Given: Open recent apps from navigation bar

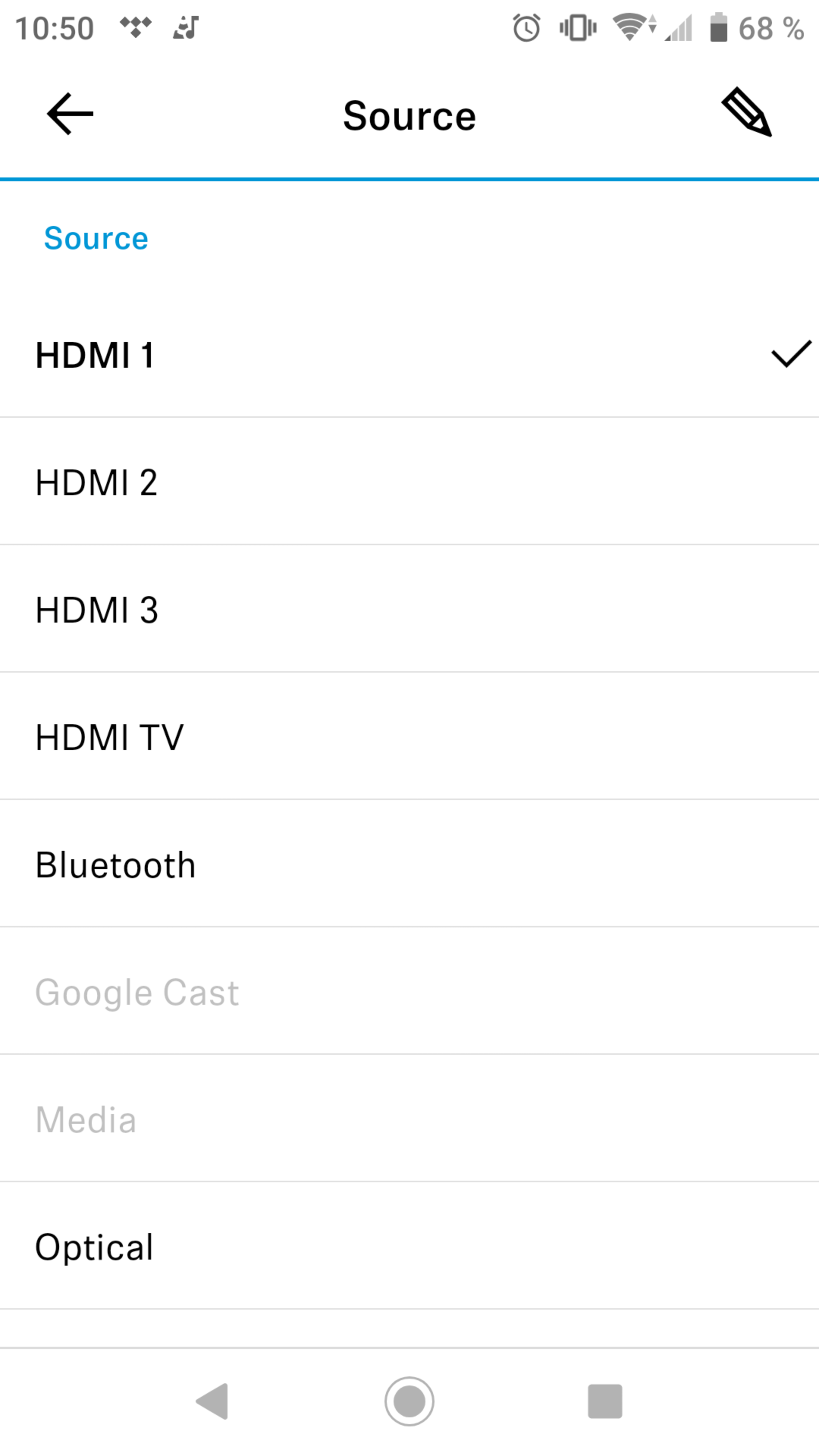Looking at the screenshot, I should click(x=605, y=1401).
